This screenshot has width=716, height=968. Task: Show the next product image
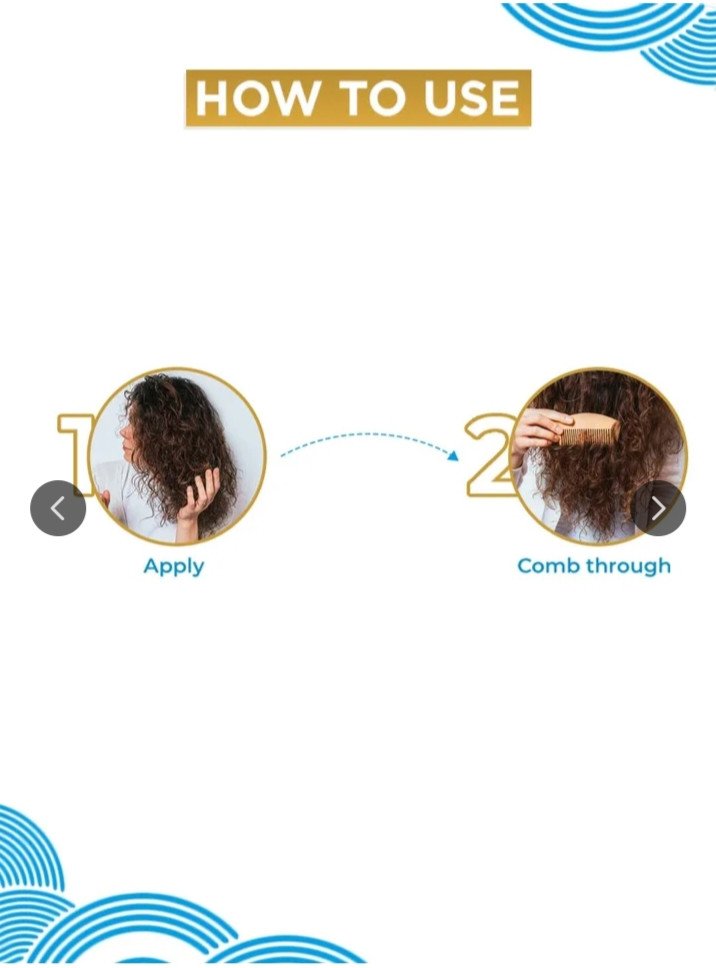[659, 508]
